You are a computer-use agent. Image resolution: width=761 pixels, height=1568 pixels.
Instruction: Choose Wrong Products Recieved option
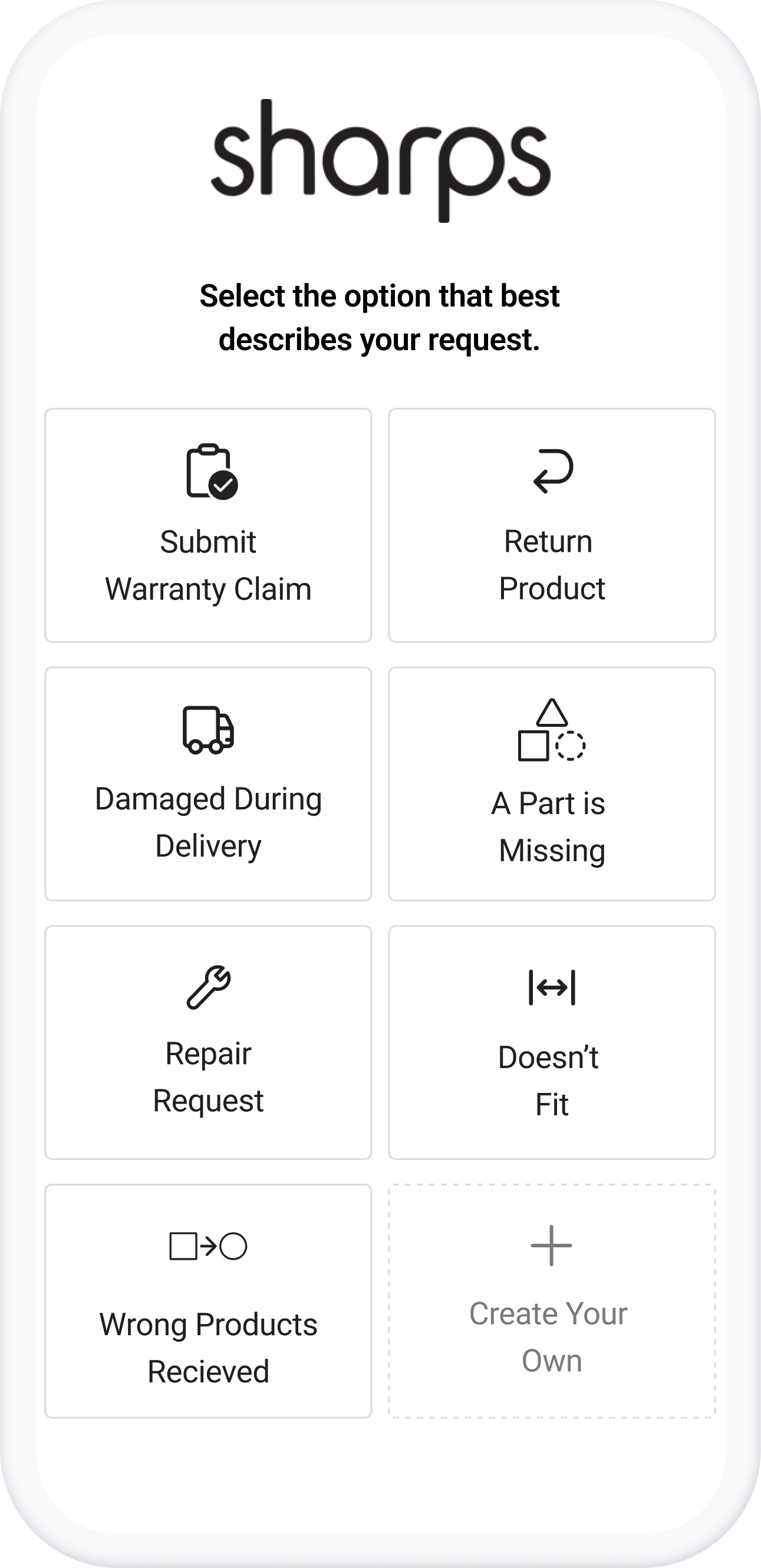point(208,1301)
